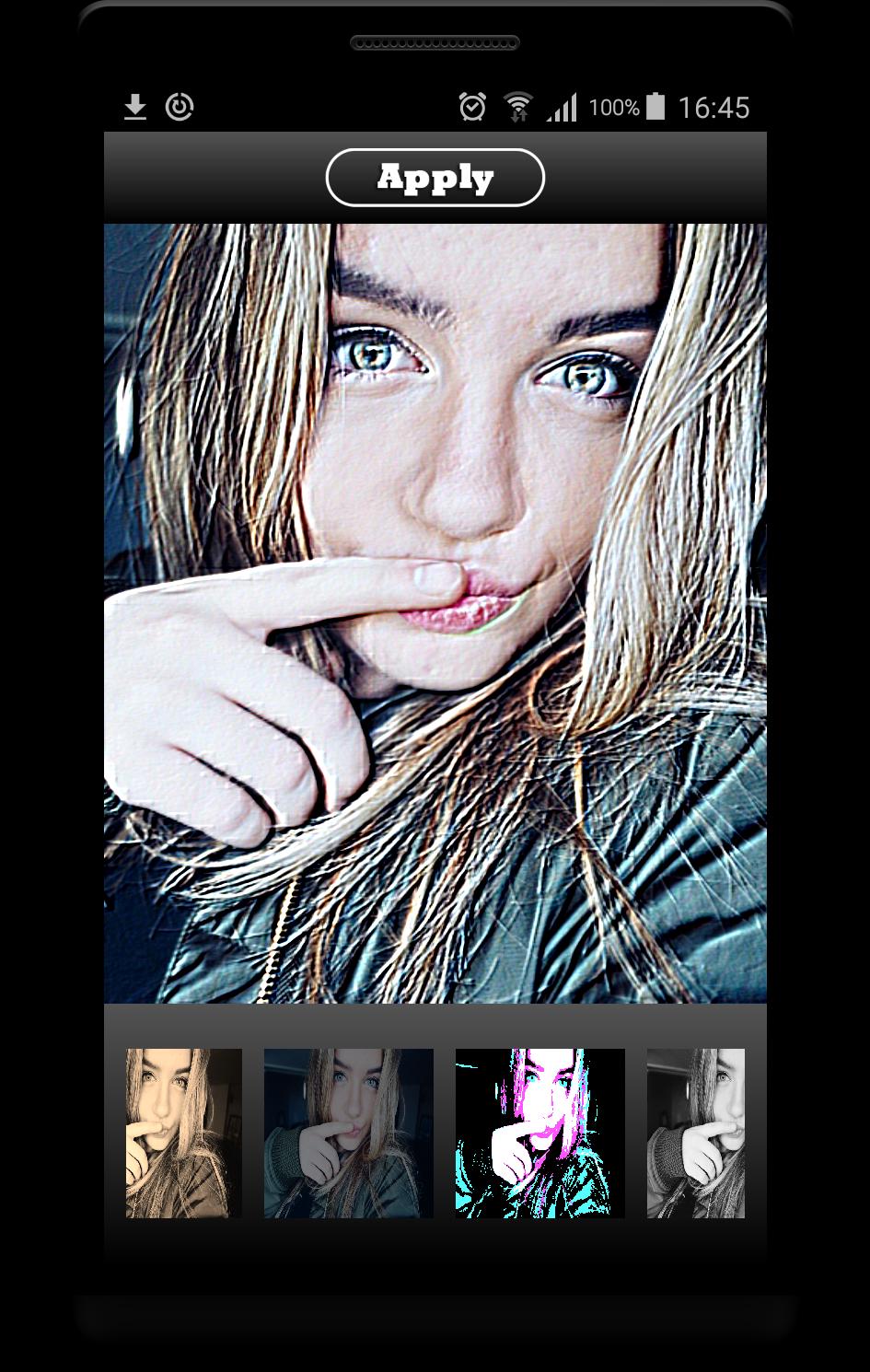The height and width of the screenshot is (1372, 870).
Task: Choose the dark cool-toned filter thumbnail
Action: pos(348,1133)
